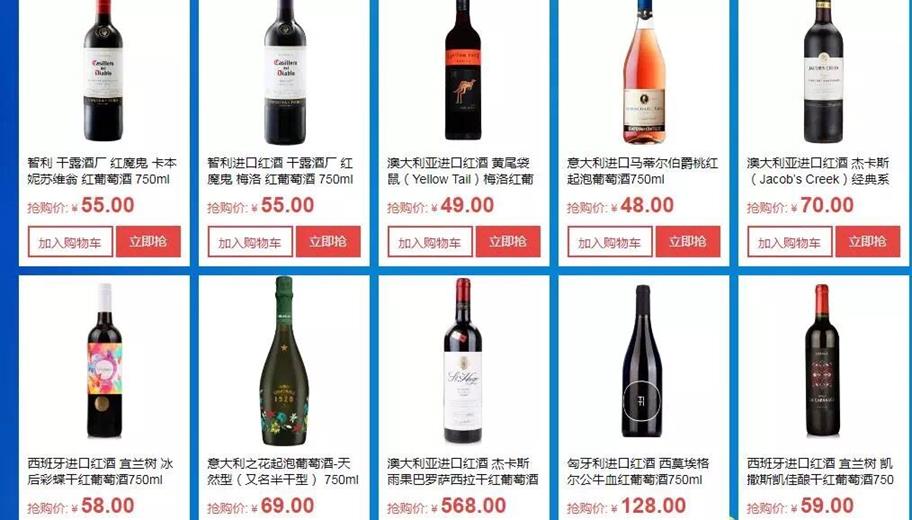Viewport: 912px width, 520px height.
Task: Add the ¥55.00 Cabernet Sauvignon (卡本妮苏维翁) to the cart
Action: pyautogui.click(x=70, y=242)
